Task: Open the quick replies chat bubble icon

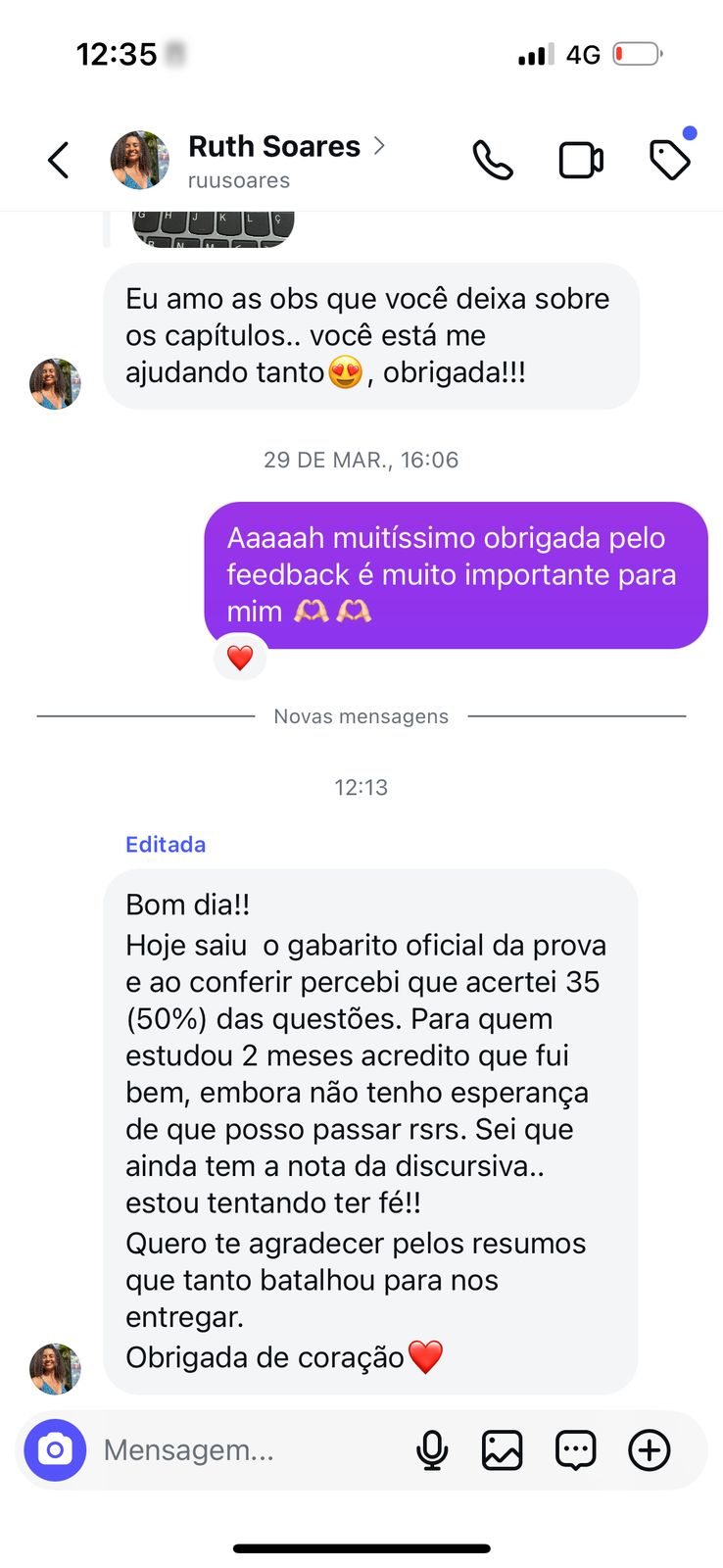Action: pos(575,1449)
